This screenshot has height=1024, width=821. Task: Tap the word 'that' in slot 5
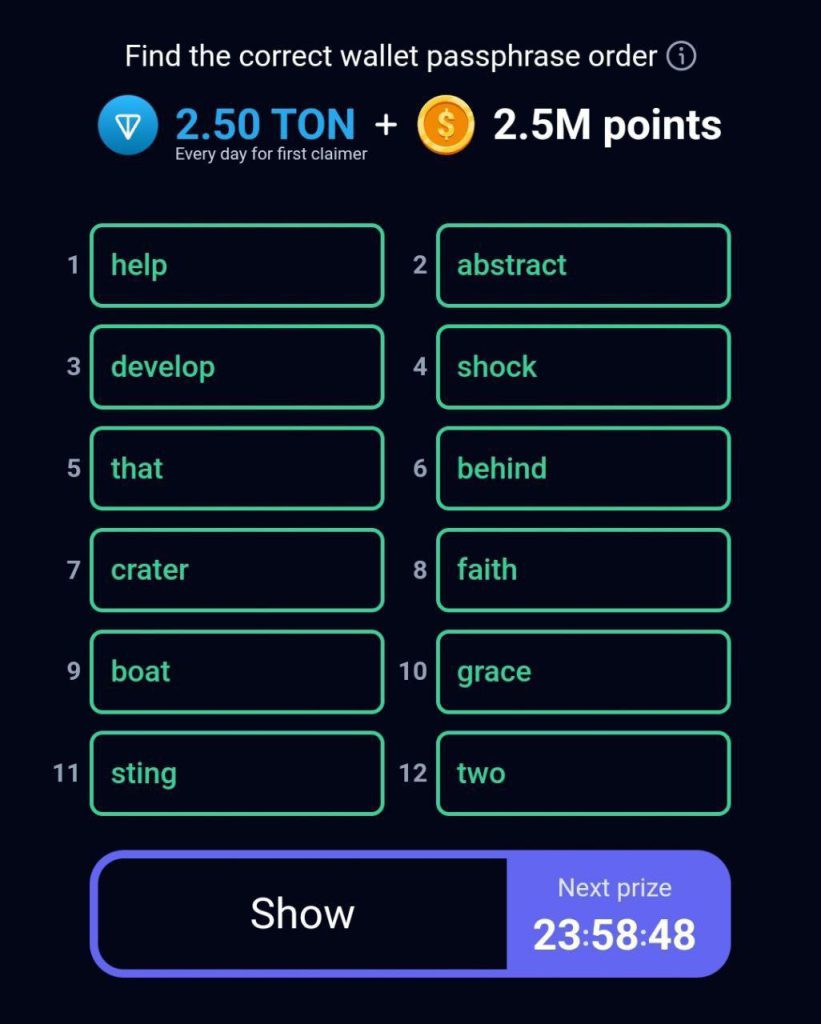point(237,468)
